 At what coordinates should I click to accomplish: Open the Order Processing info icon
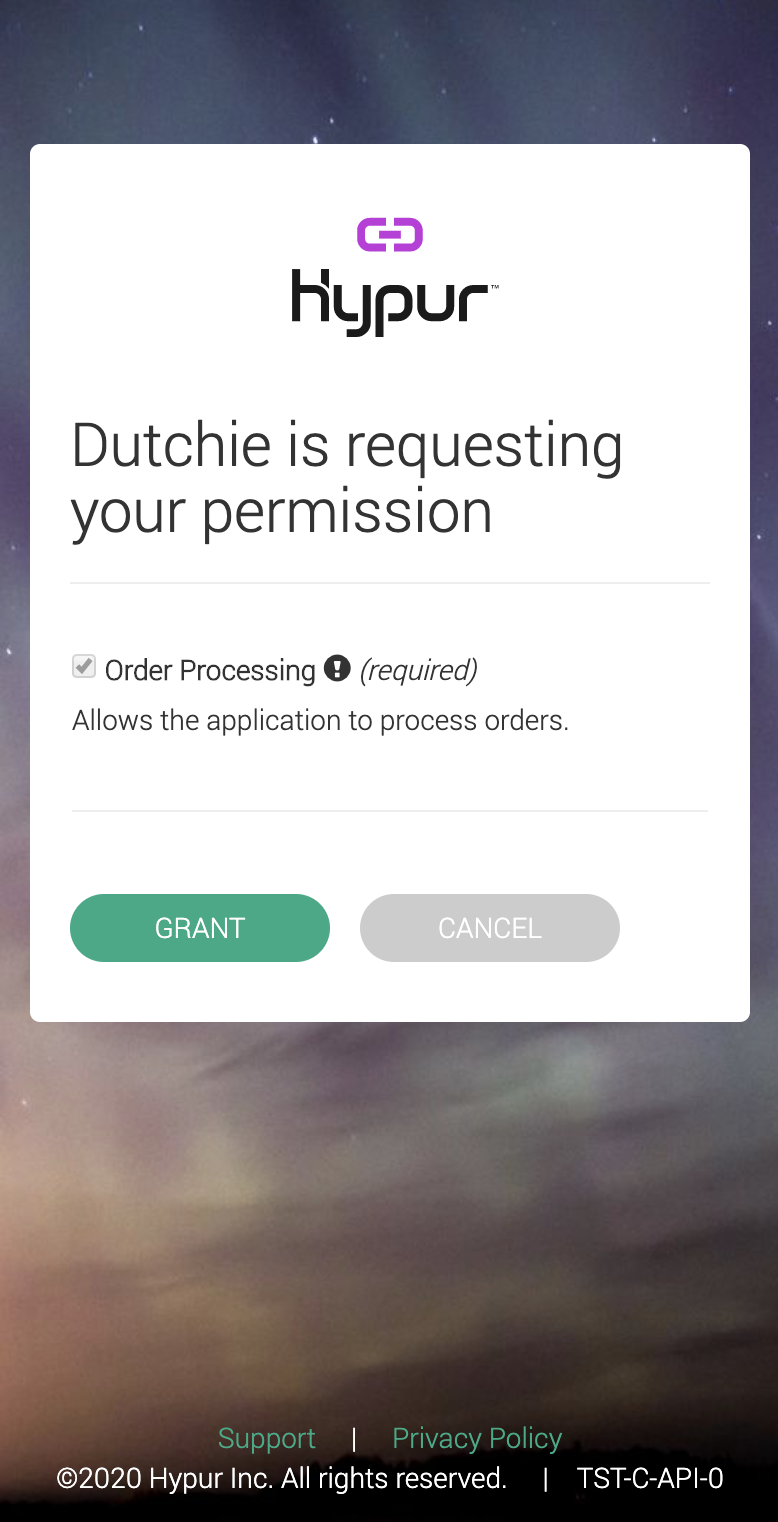pyautogui.click(x=337, y=668)
